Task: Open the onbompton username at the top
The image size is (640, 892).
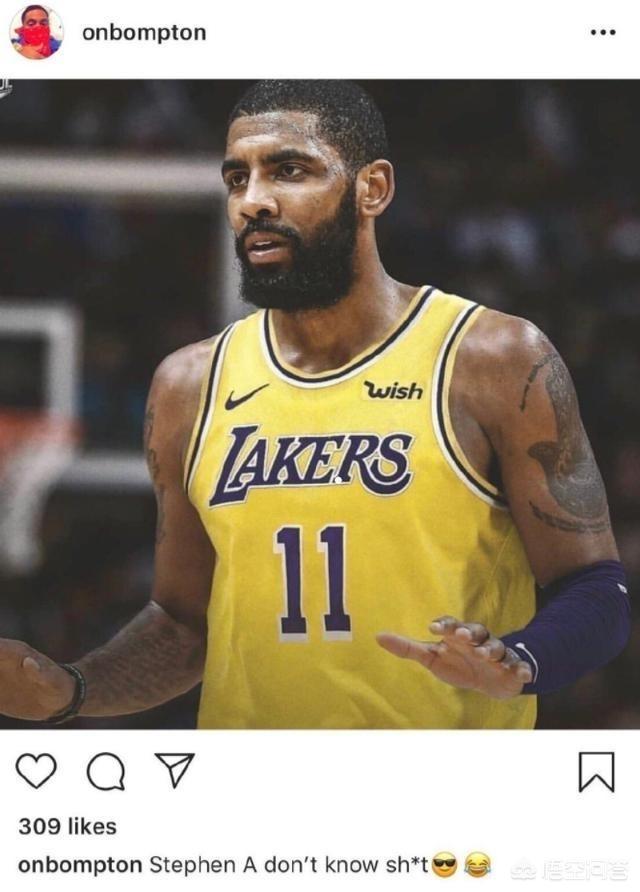Action: [143, 32]
